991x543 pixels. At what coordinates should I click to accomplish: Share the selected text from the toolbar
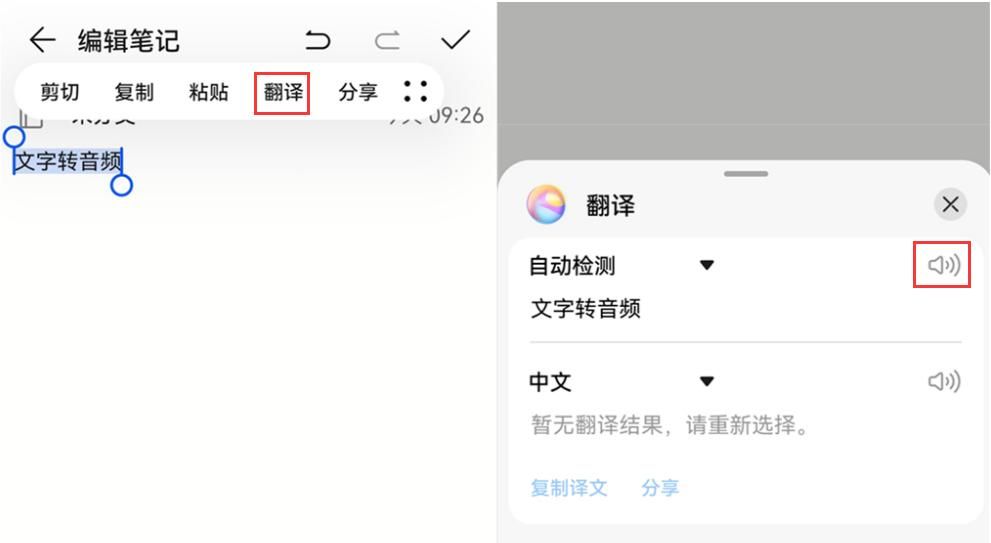point(358,93)
